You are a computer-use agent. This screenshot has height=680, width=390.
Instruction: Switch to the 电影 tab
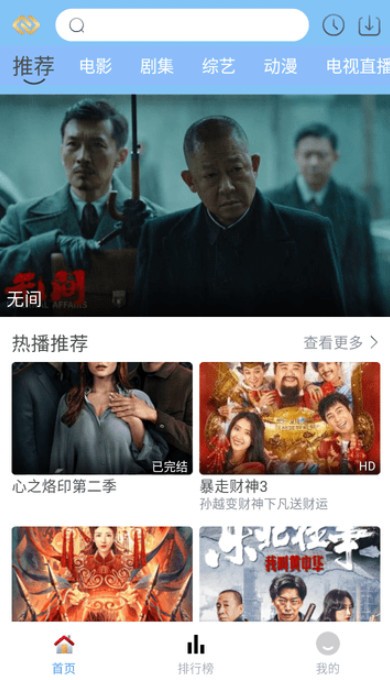tap(95, 66)
